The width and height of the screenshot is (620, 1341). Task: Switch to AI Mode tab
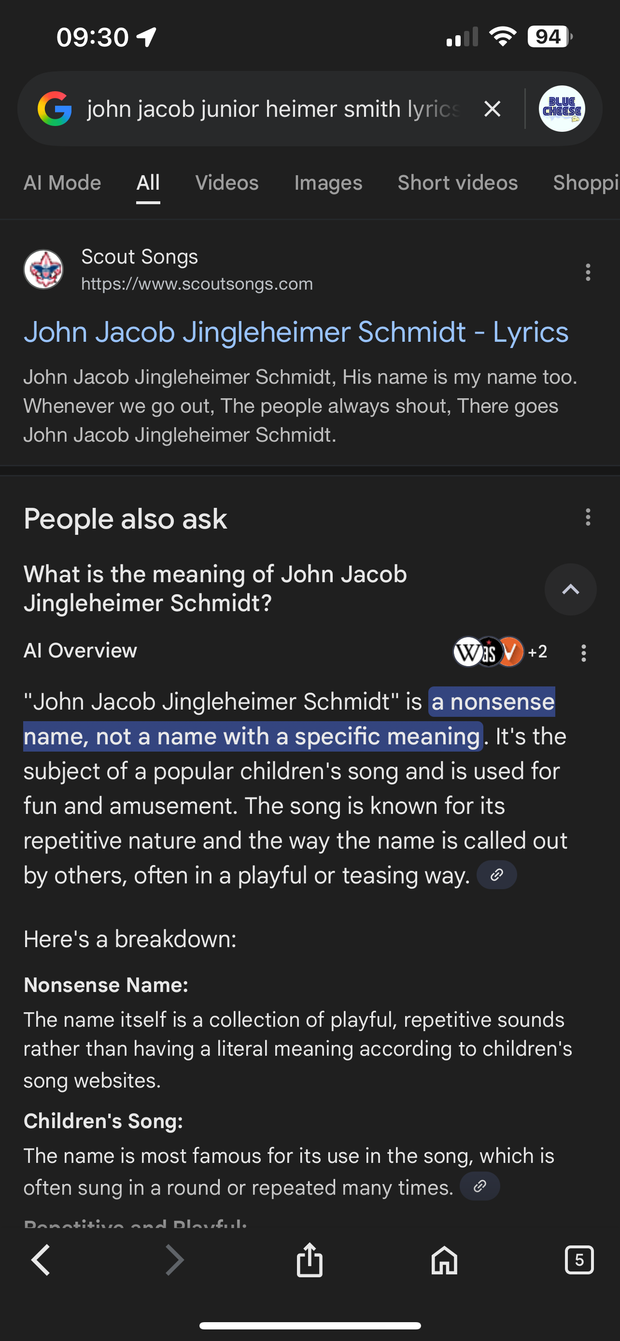pyautogui.click(x=62, y=183)
